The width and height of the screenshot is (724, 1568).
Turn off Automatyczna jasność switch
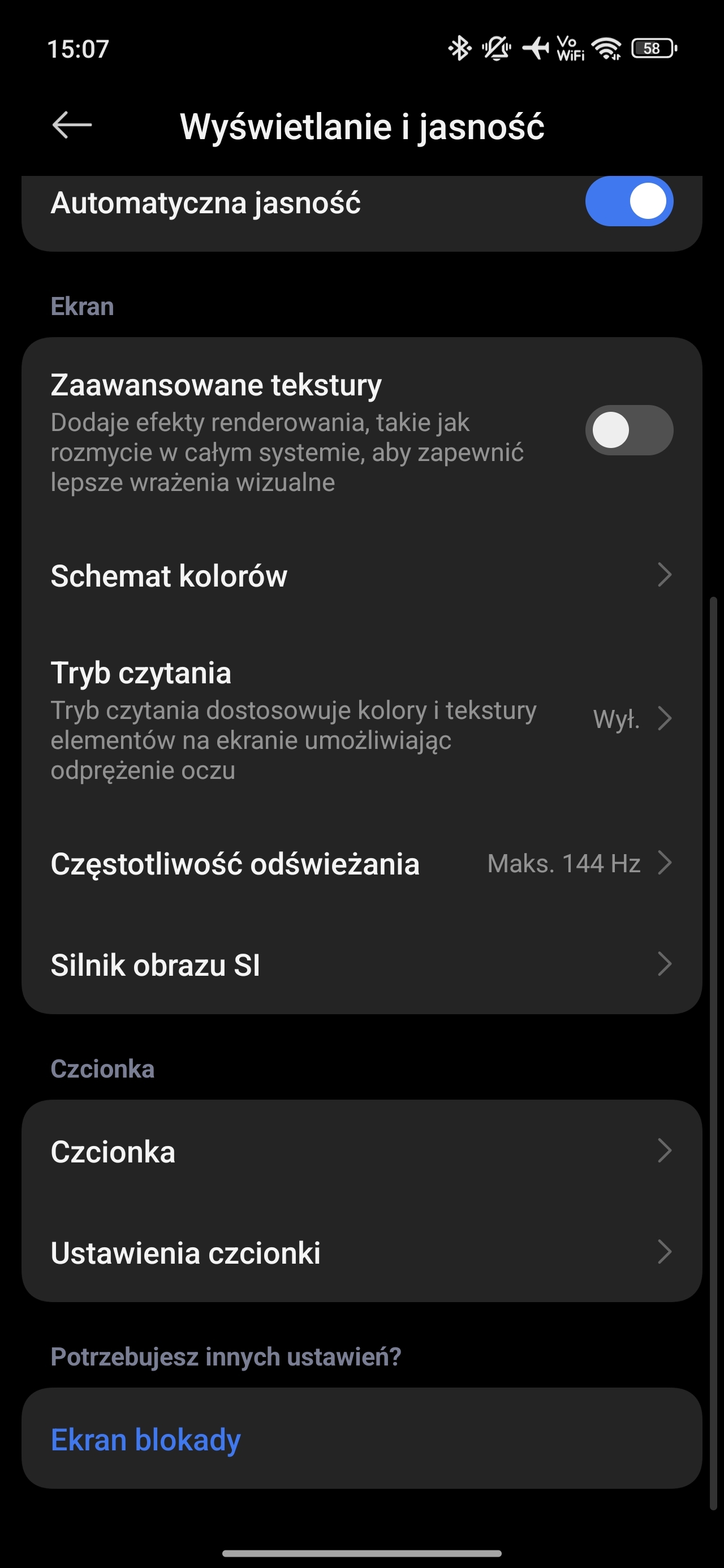pos(629,201)
